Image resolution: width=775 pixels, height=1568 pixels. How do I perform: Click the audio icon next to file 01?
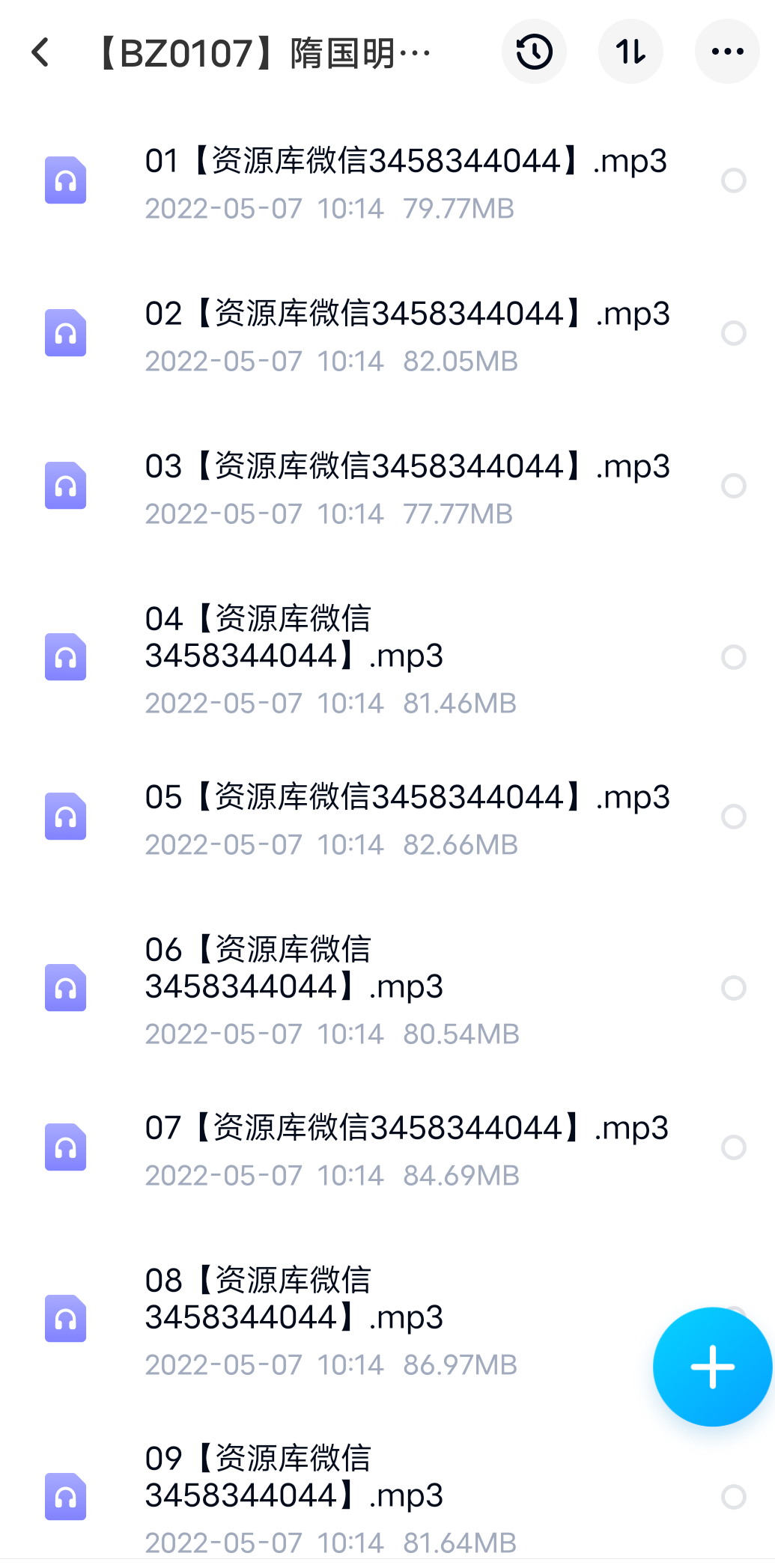pos(66,181)
